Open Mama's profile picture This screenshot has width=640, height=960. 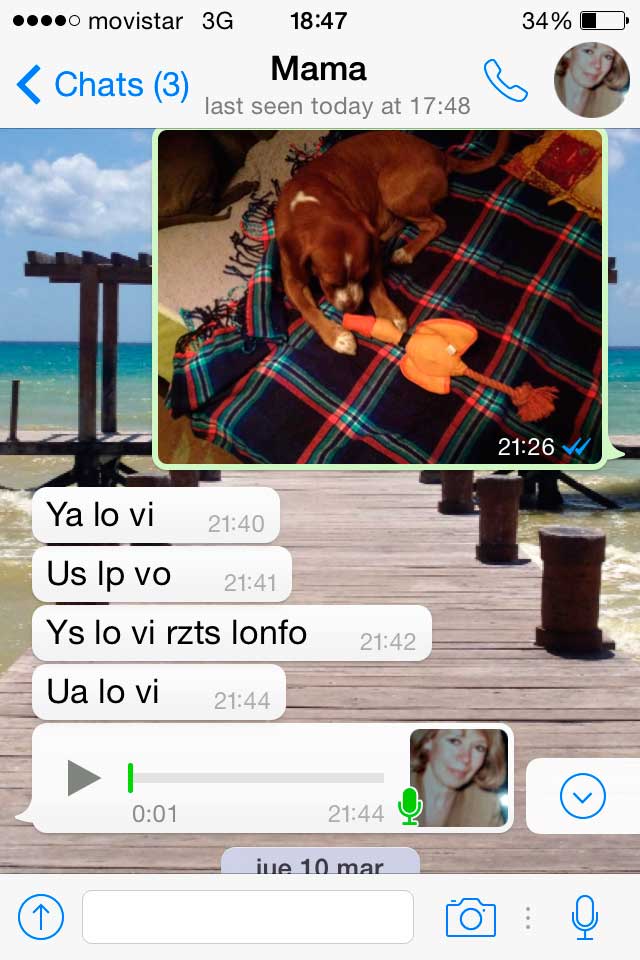click(x=591, y=81)
